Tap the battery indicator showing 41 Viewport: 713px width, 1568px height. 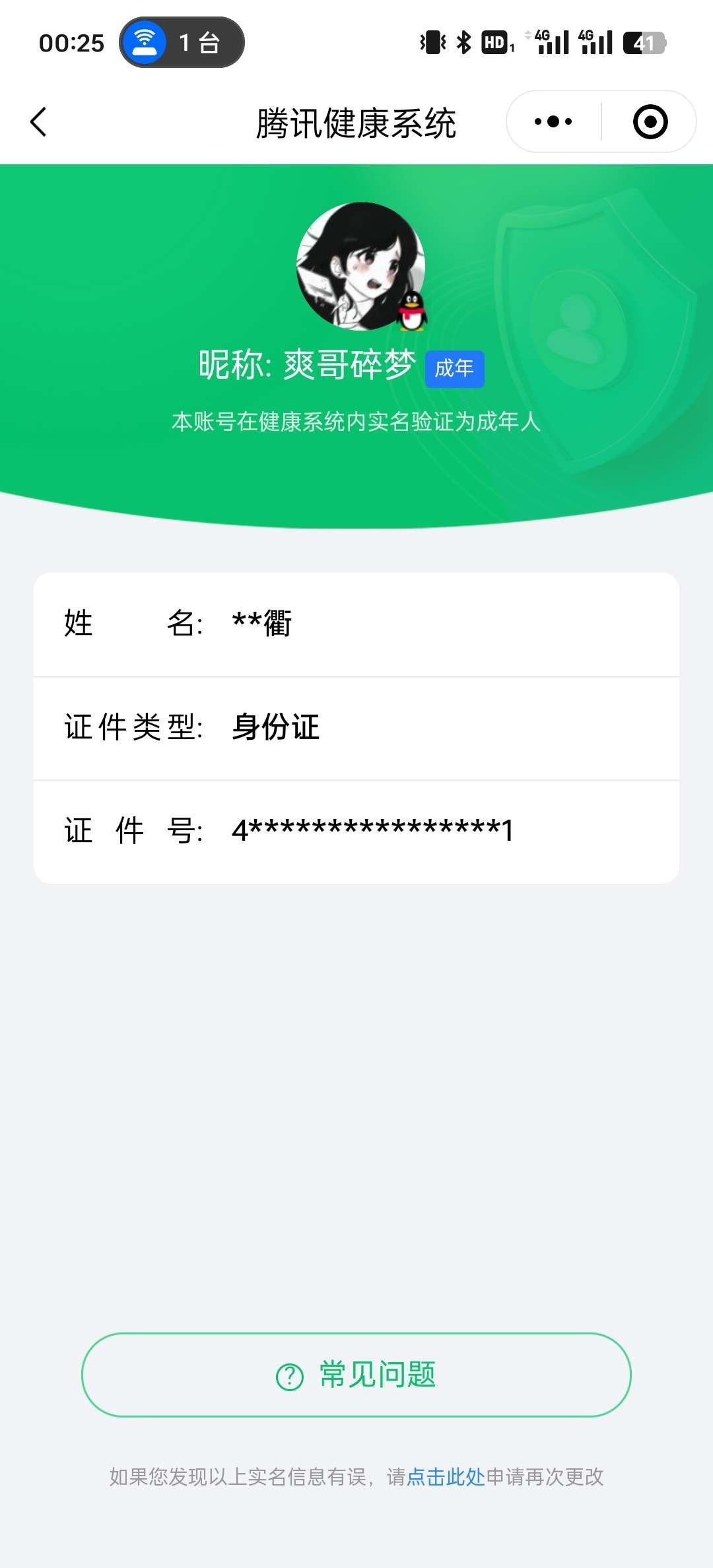[644, 42]
